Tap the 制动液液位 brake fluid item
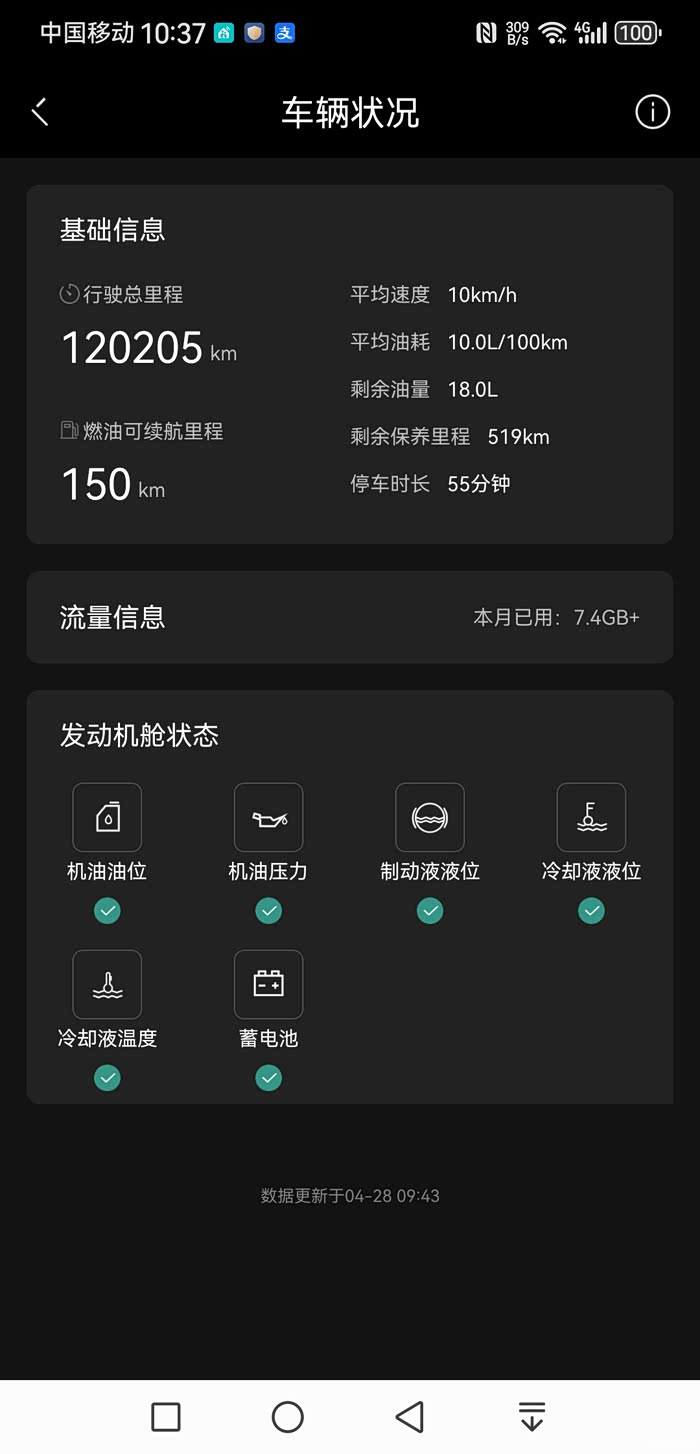Image resolution: width=700 pixels, height=1454 pixels. click(430, 852)
